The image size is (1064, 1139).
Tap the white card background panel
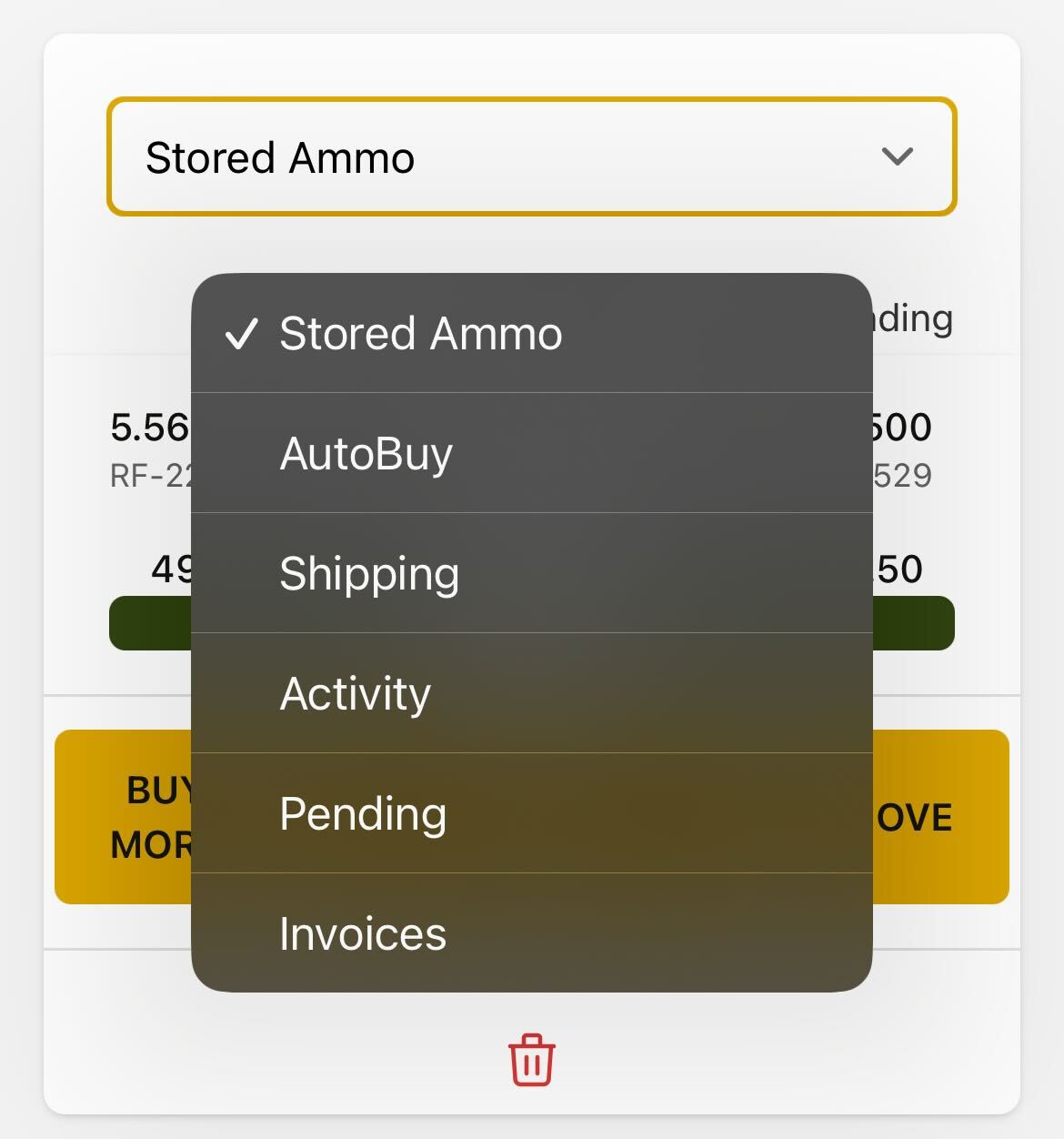coord(532,64)
